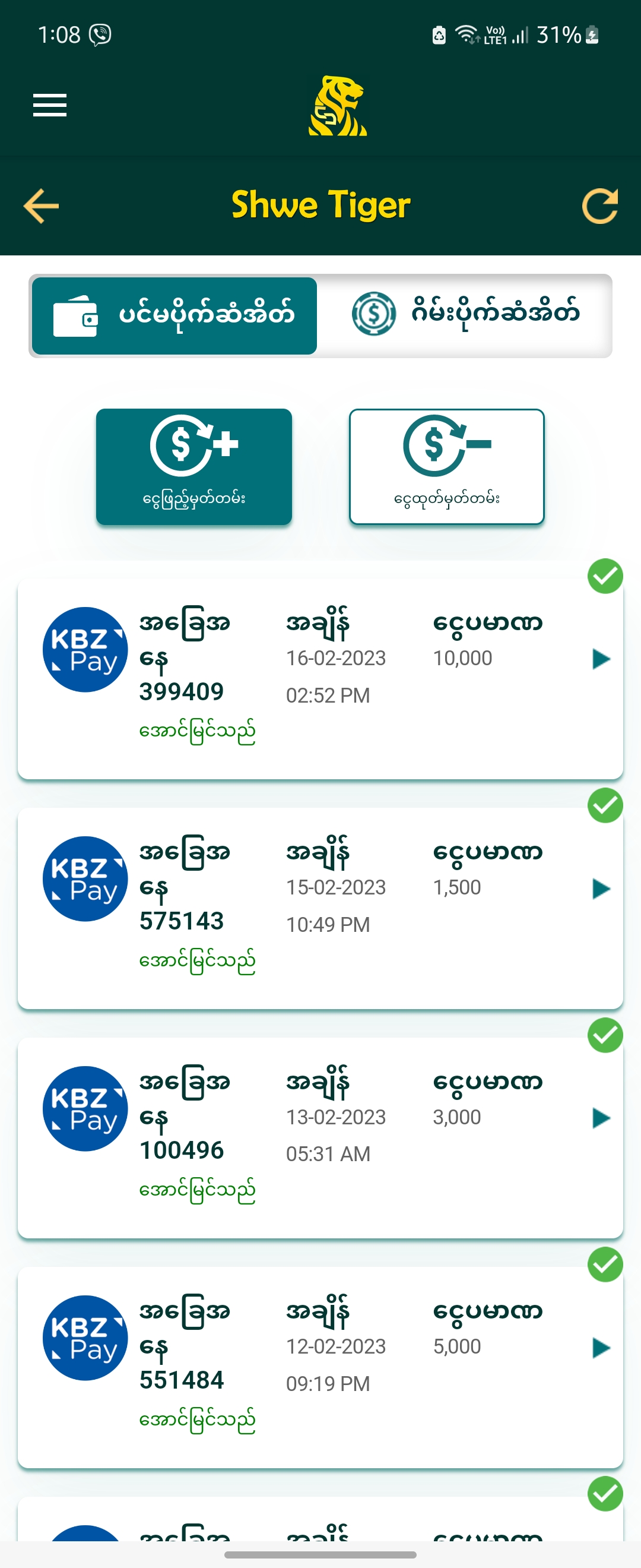Open the 13-02-2023 transaction of 3,000
The width and height of the screenshot is (641, 1568).
600,1118
